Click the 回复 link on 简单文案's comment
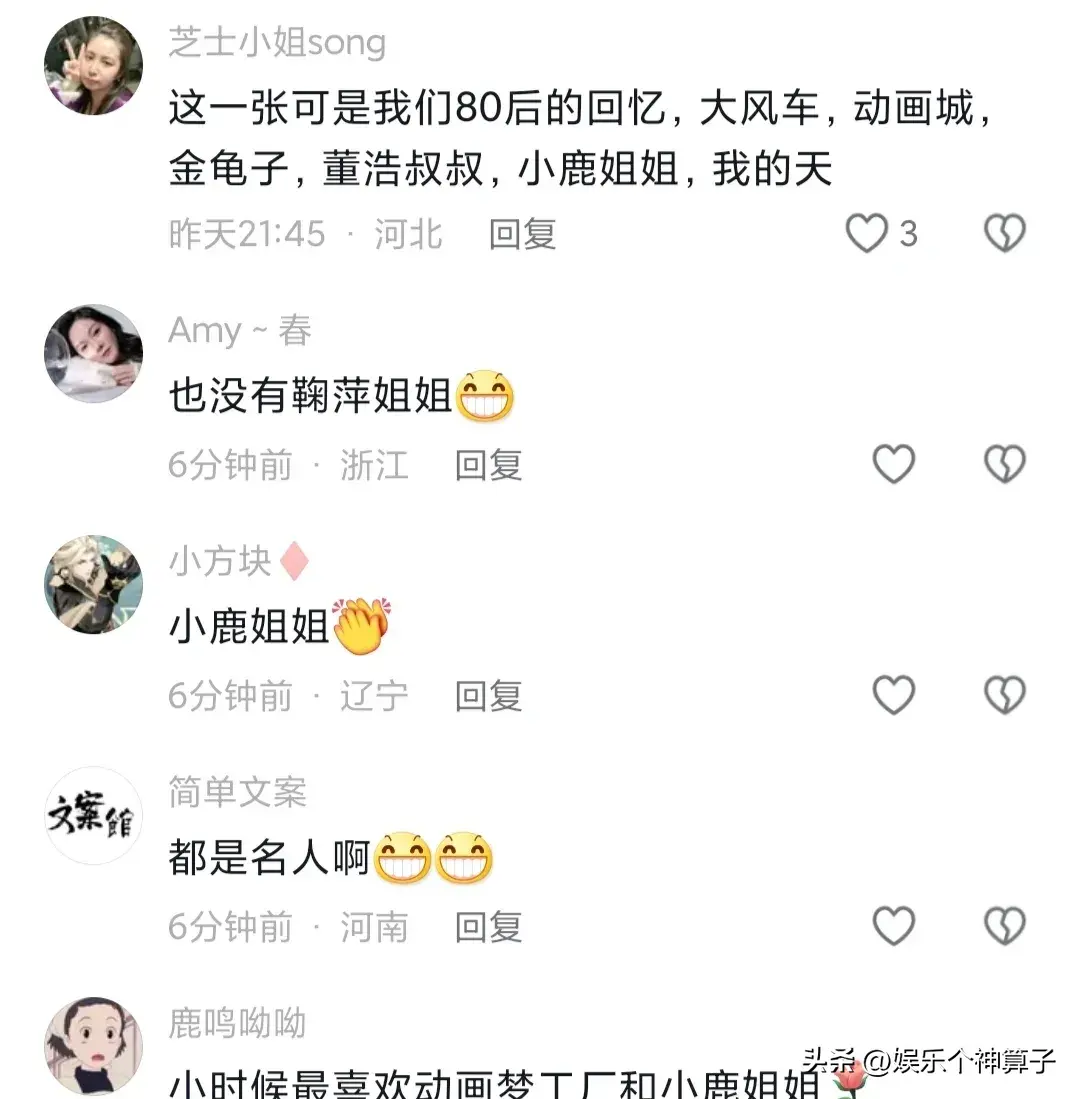 (487, 926)
